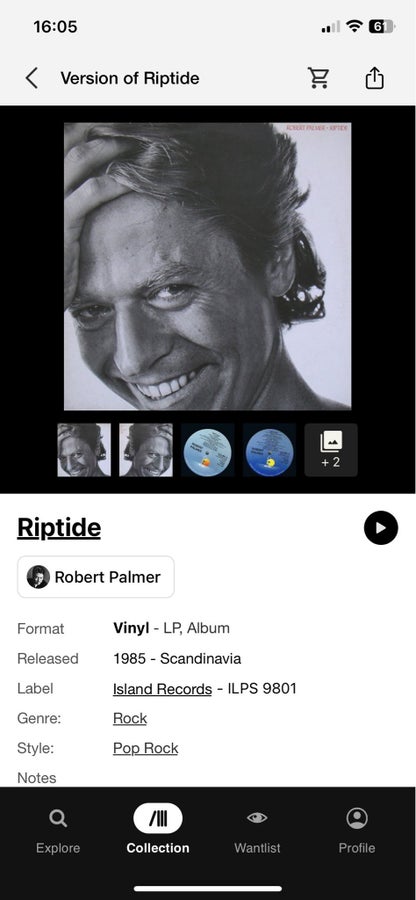Switch to the Collection tab
Viewport: 416px width, 900px height.
click(x=158, y=829)
